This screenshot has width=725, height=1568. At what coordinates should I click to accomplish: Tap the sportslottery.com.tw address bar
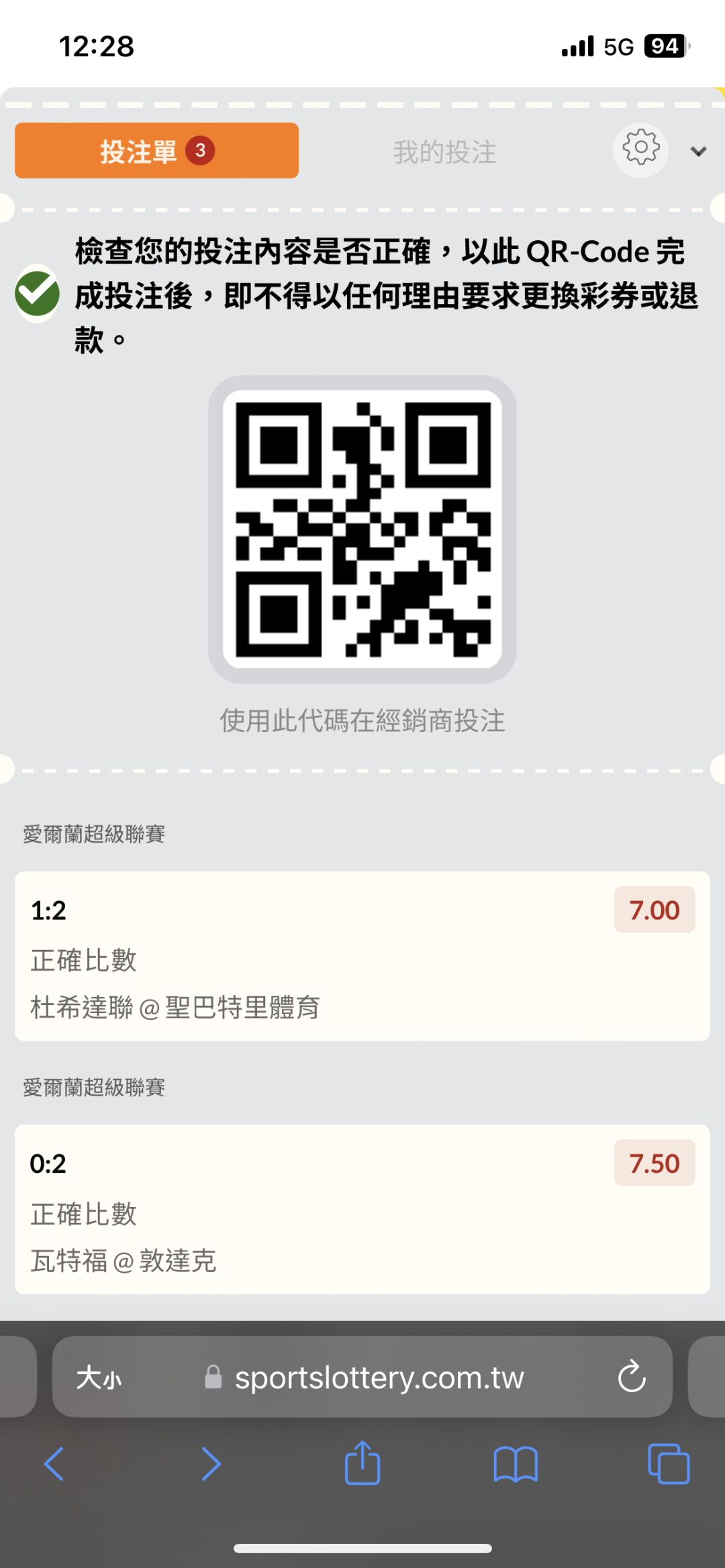tap(379, 1378)
